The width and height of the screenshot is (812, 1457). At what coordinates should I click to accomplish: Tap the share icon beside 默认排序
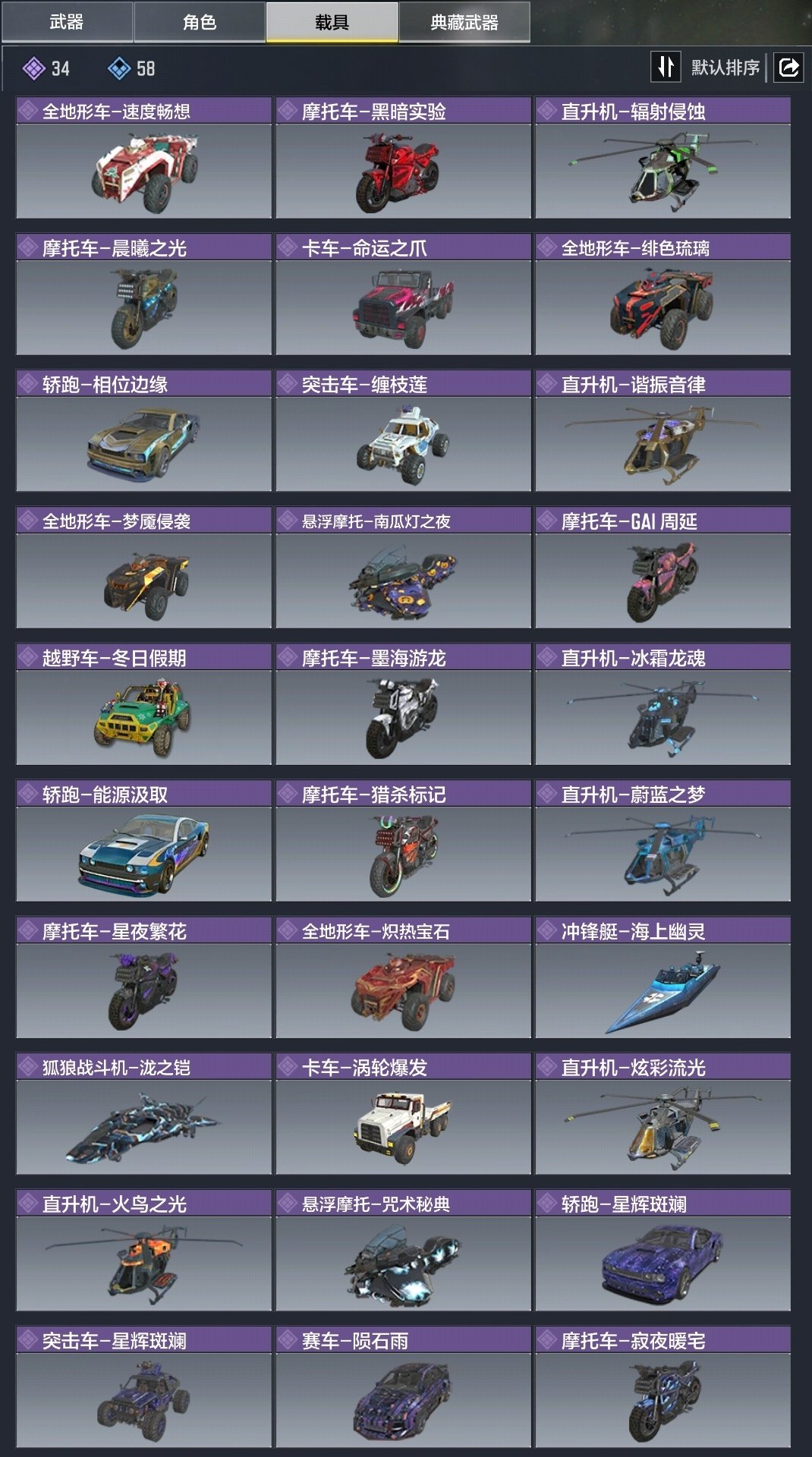click(x=788, y=68)
